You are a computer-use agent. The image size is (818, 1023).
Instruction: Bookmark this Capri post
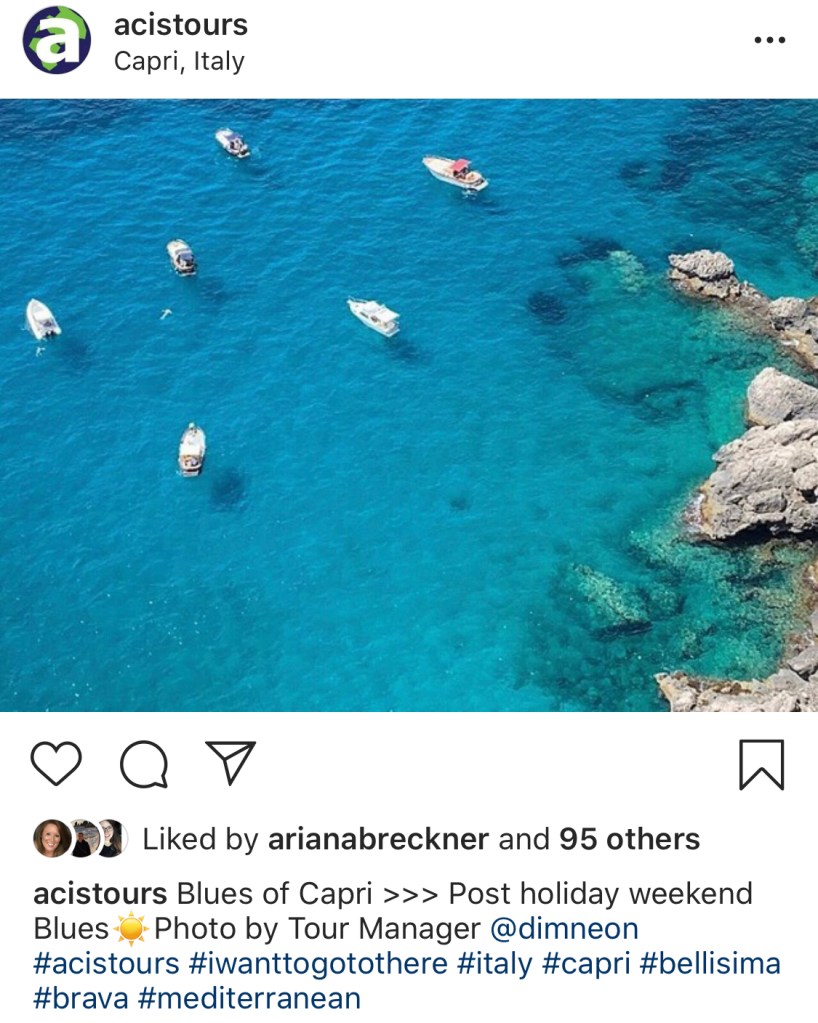pos(761,765)
